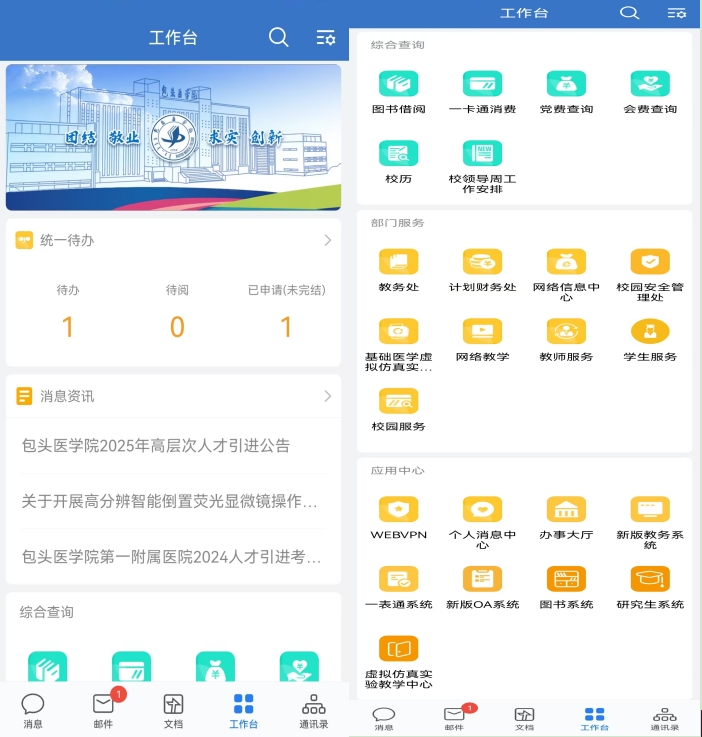This screenshot has height=737, width=702.
Task: Open 新版OA系统
Action: click(482, 587)
